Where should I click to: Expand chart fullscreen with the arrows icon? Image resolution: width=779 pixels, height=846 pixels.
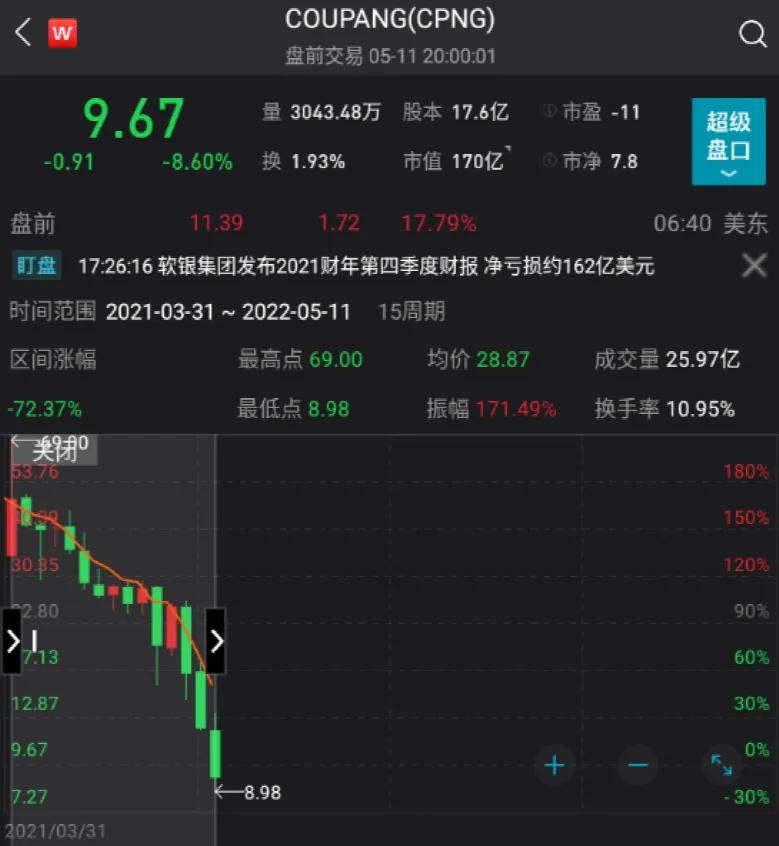click(x=722, y=765)
